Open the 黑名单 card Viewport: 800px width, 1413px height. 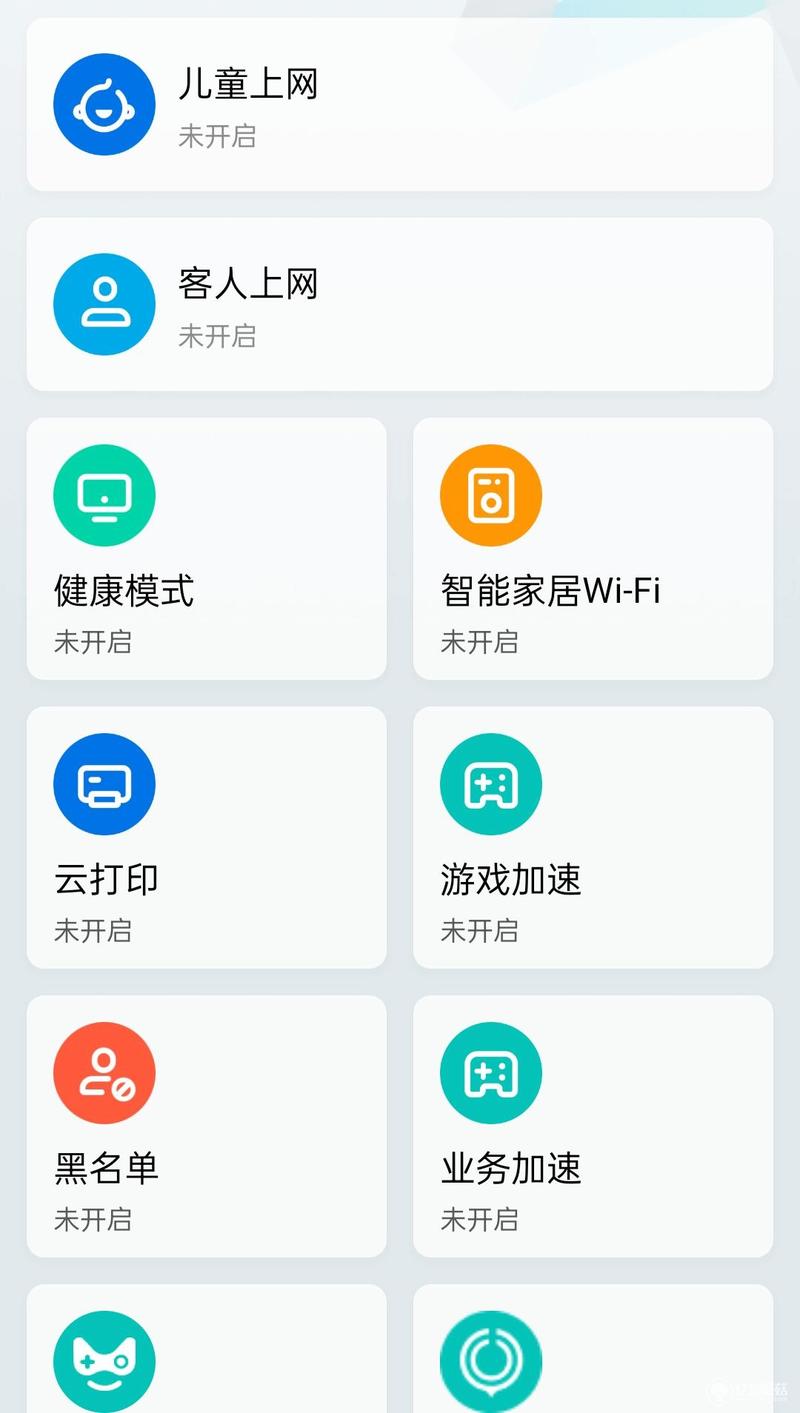click(x=206, y=1126)
